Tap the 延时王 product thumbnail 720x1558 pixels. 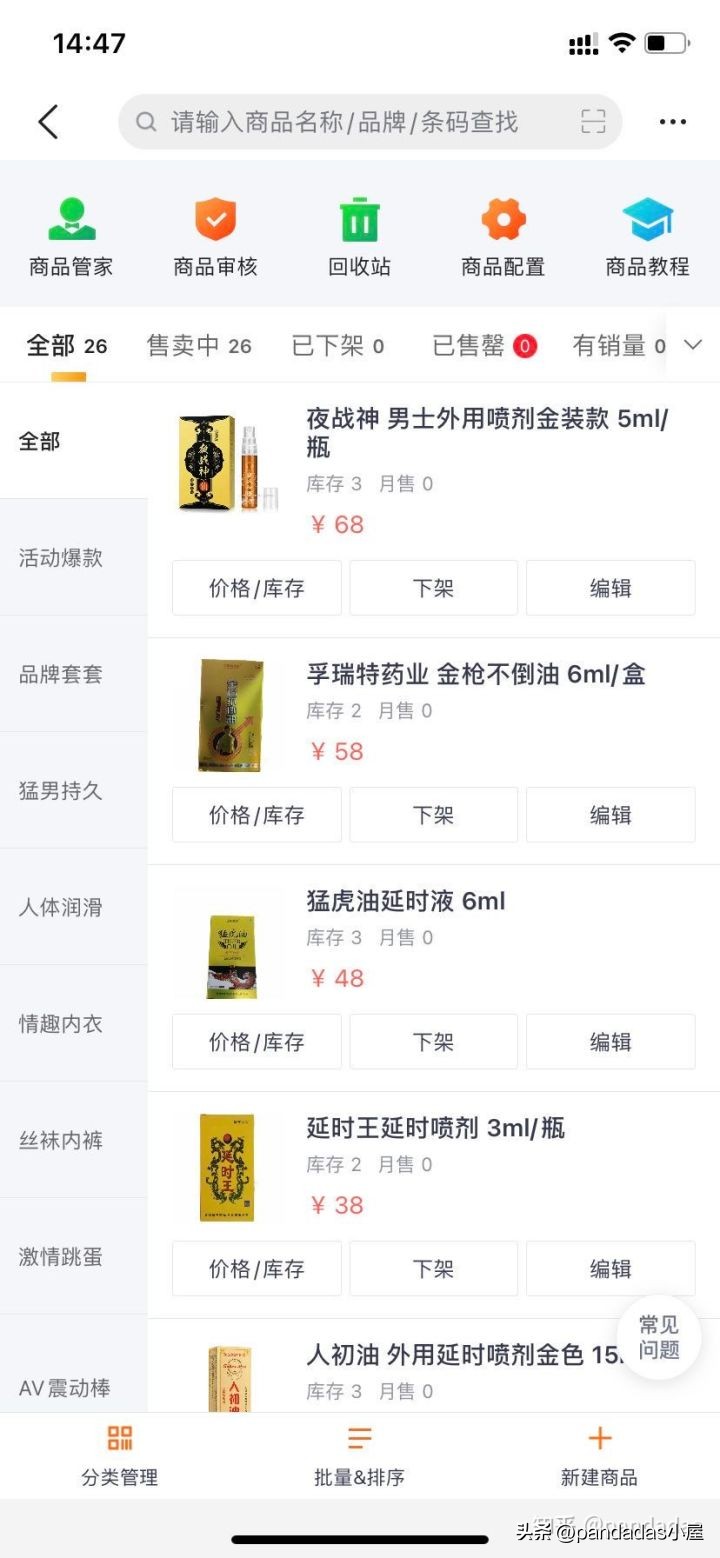227,1166
